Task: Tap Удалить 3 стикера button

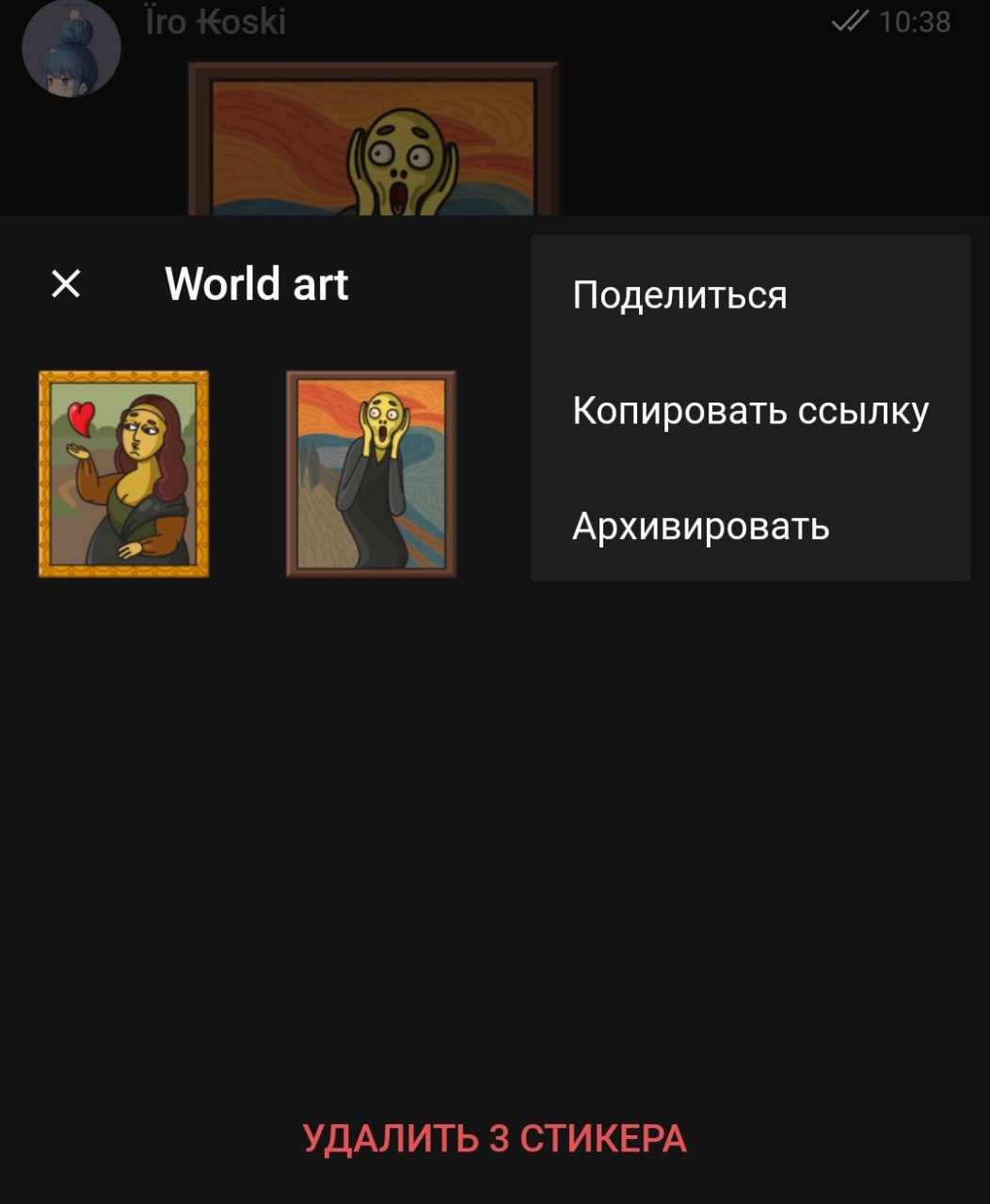Action: 495,1138
